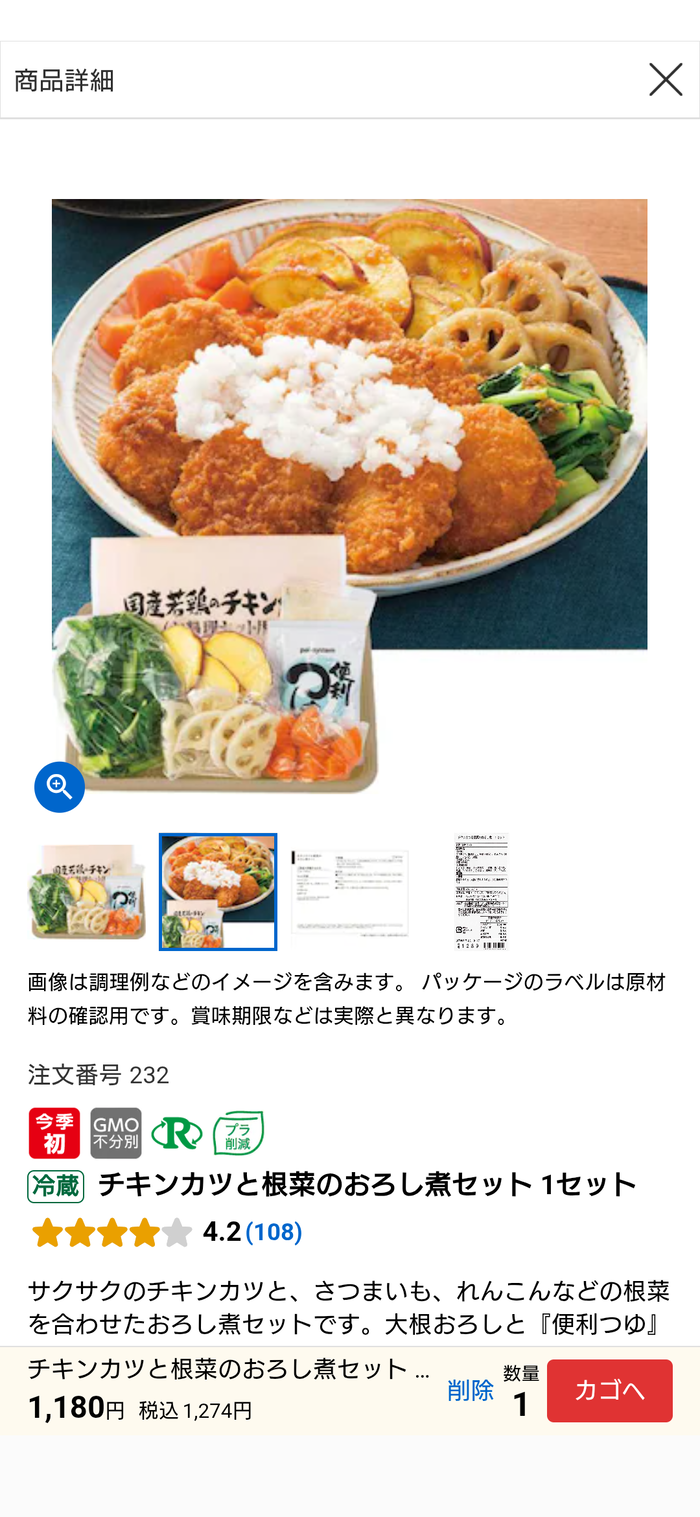This screenshot has height=1517, width=700.
Task: View the third thumbnail with product information text
Action: tap(350, 892)
